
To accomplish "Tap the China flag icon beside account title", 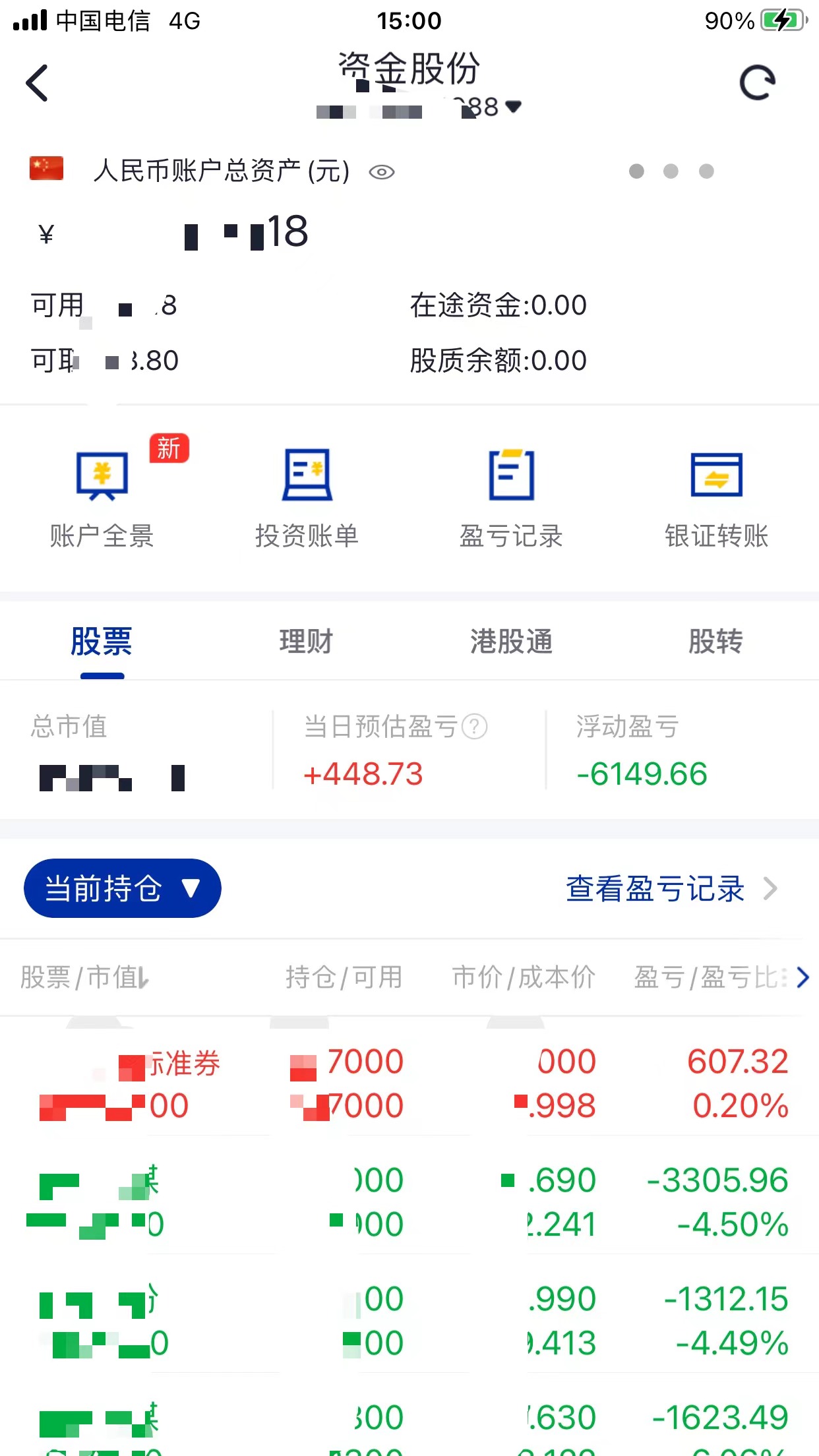I will (x=45, y=171).
